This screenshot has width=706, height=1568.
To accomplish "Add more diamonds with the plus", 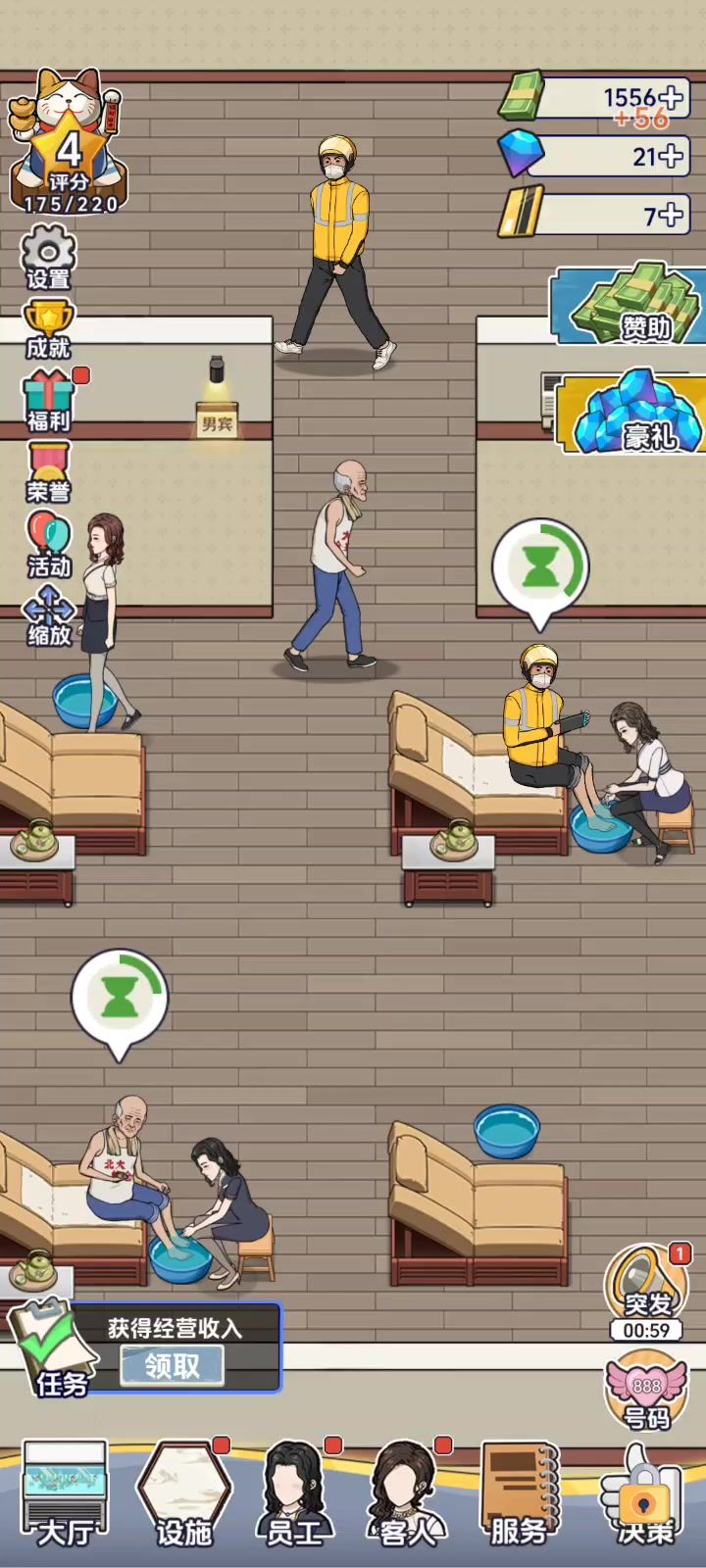I will (672, 156).
